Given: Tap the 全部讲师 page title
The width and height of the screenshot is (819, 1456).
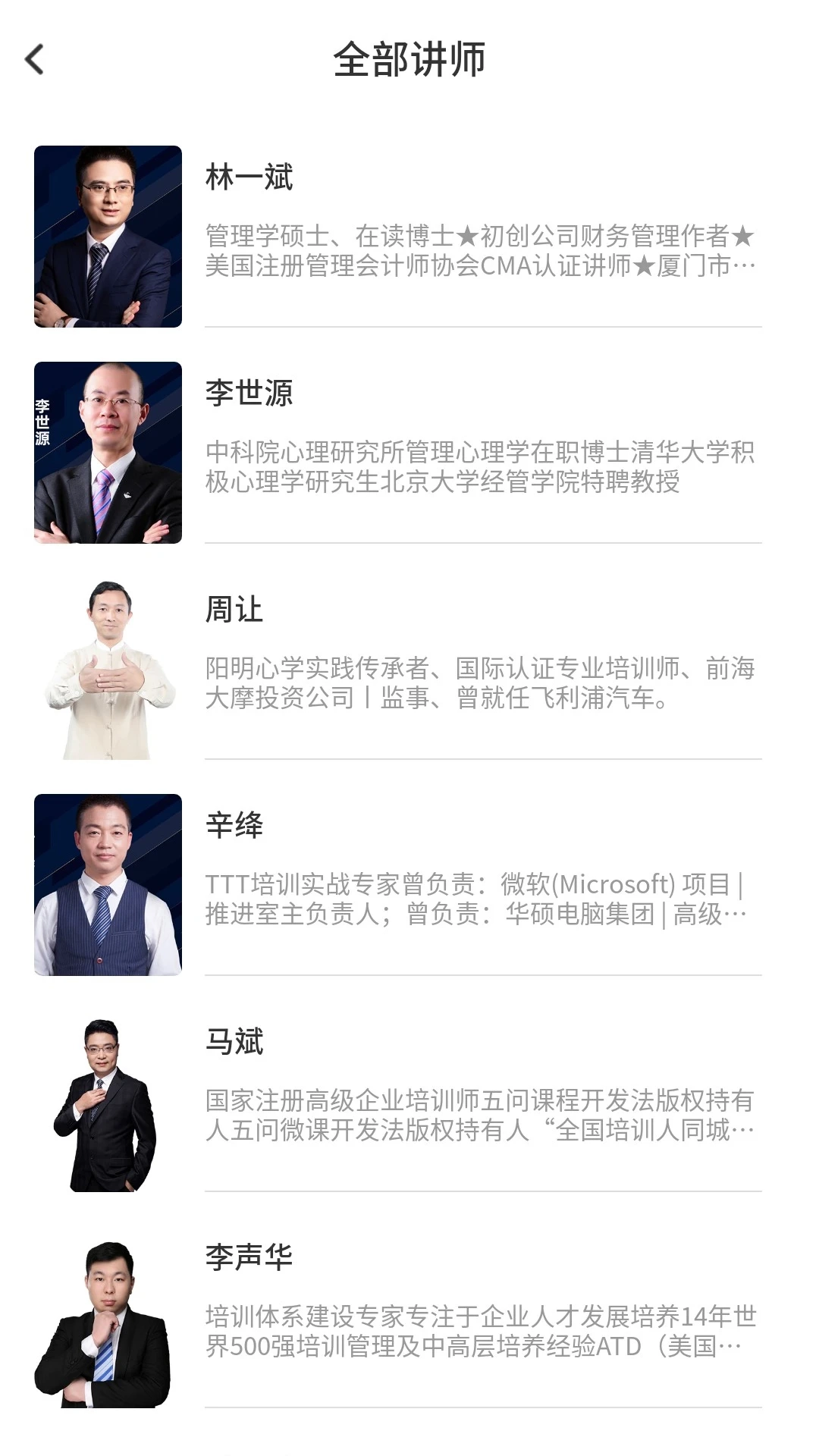Looking at the screenshot, I should [x=409, y=59].
